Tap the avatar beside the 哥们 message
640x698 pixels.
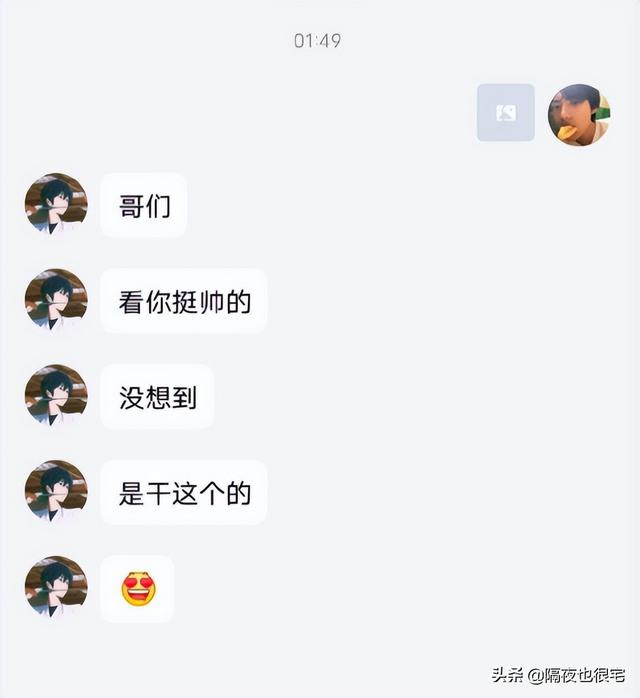pos(56,204)
